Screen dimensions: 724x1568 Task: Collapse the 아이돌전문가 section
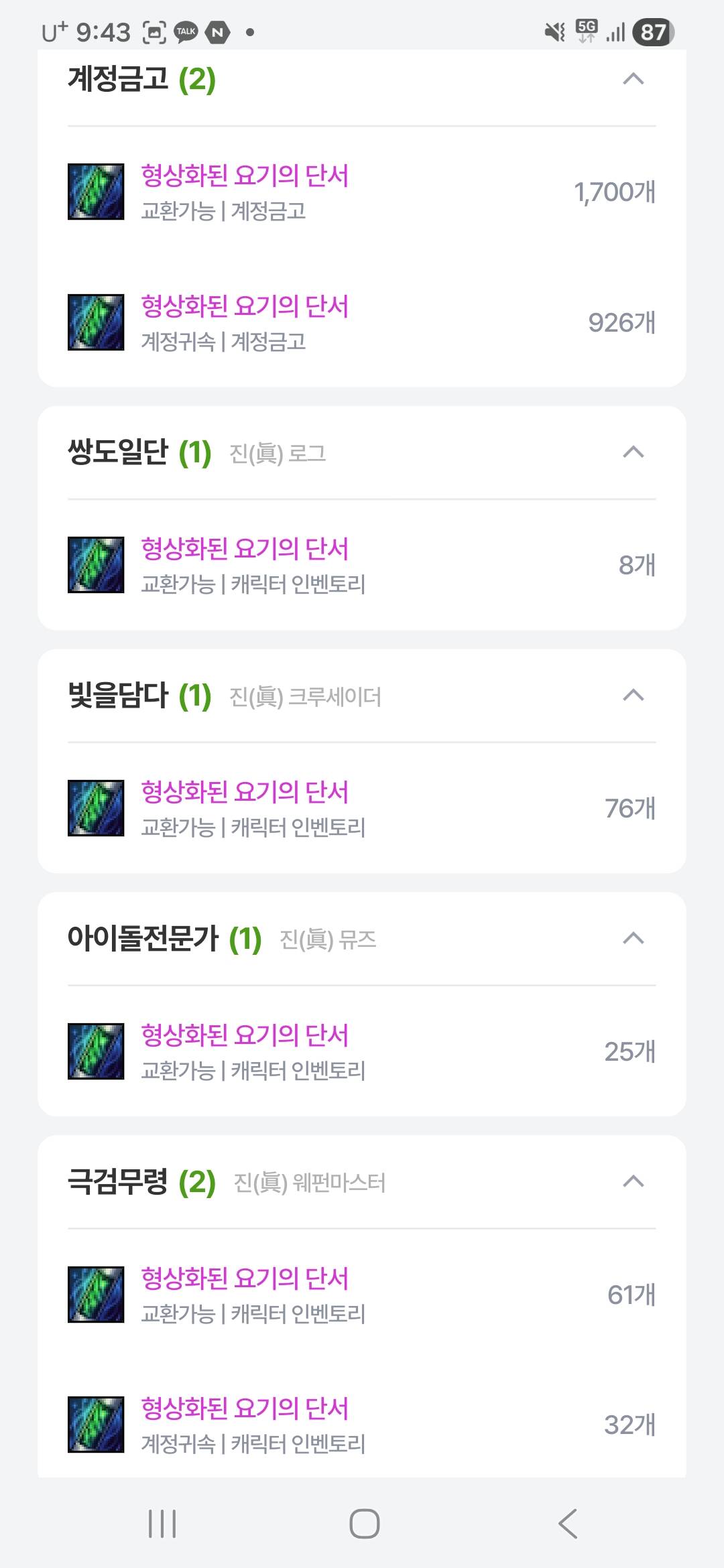coord(633,938)
